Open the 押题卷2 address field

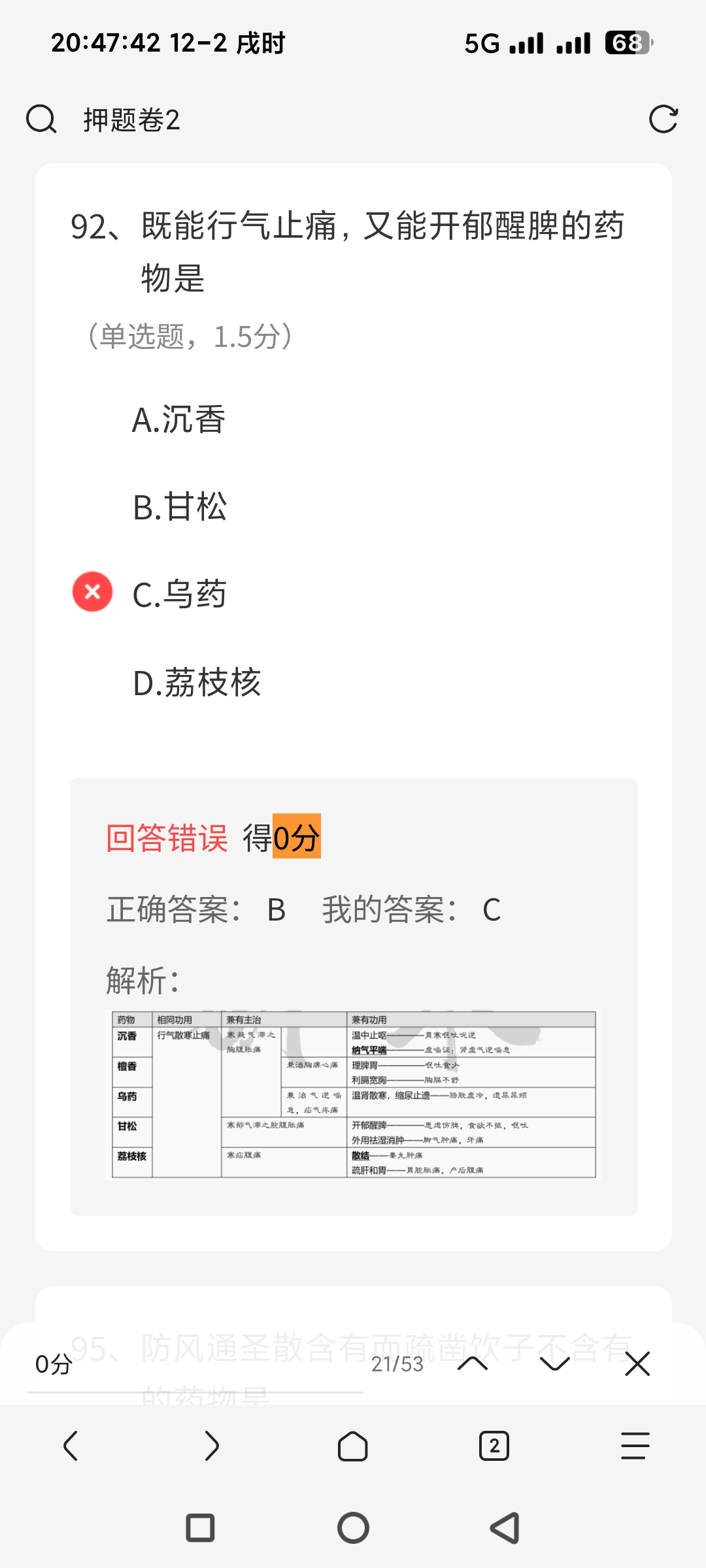click(x=327, y=120)
